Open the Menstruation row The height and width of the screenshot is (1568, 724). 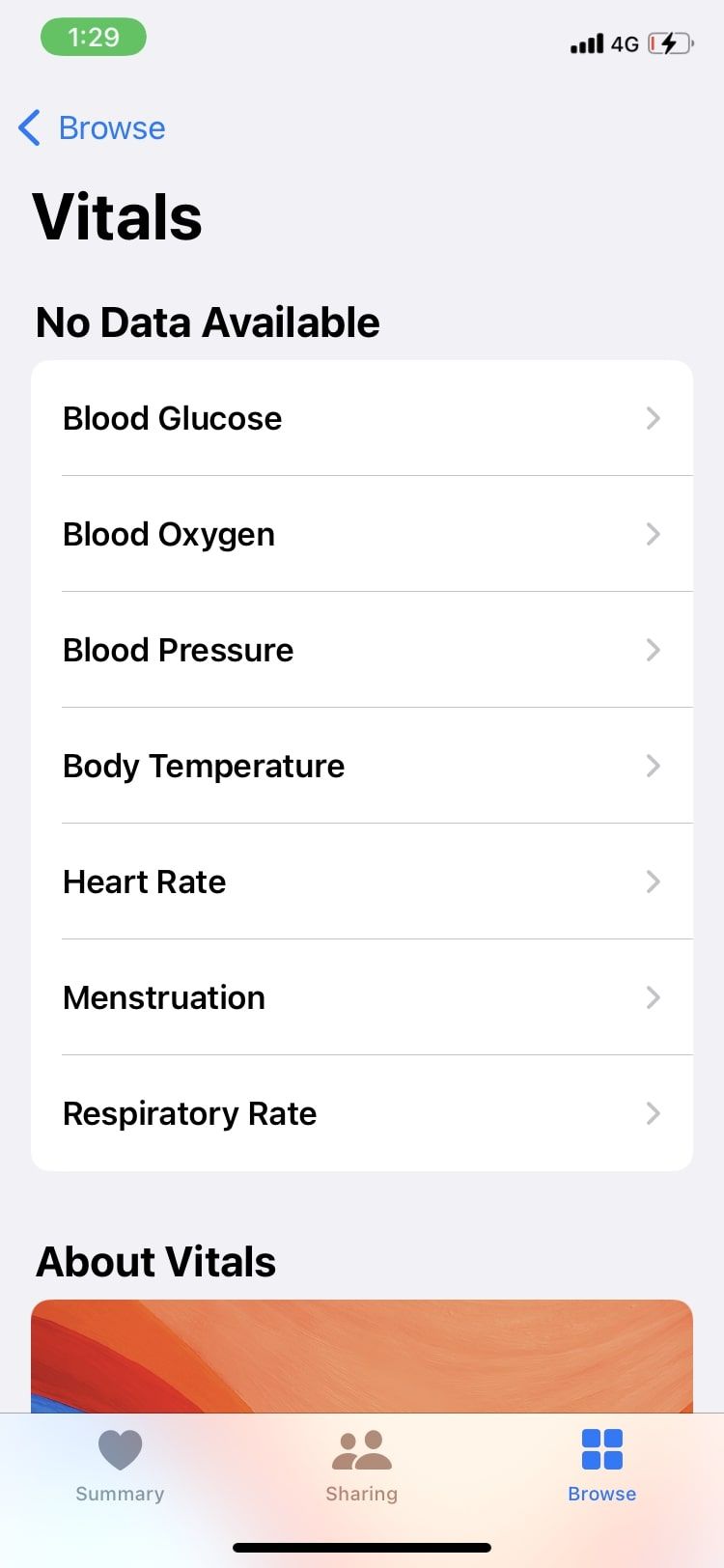pyautogui.click(x=362, y=997)
